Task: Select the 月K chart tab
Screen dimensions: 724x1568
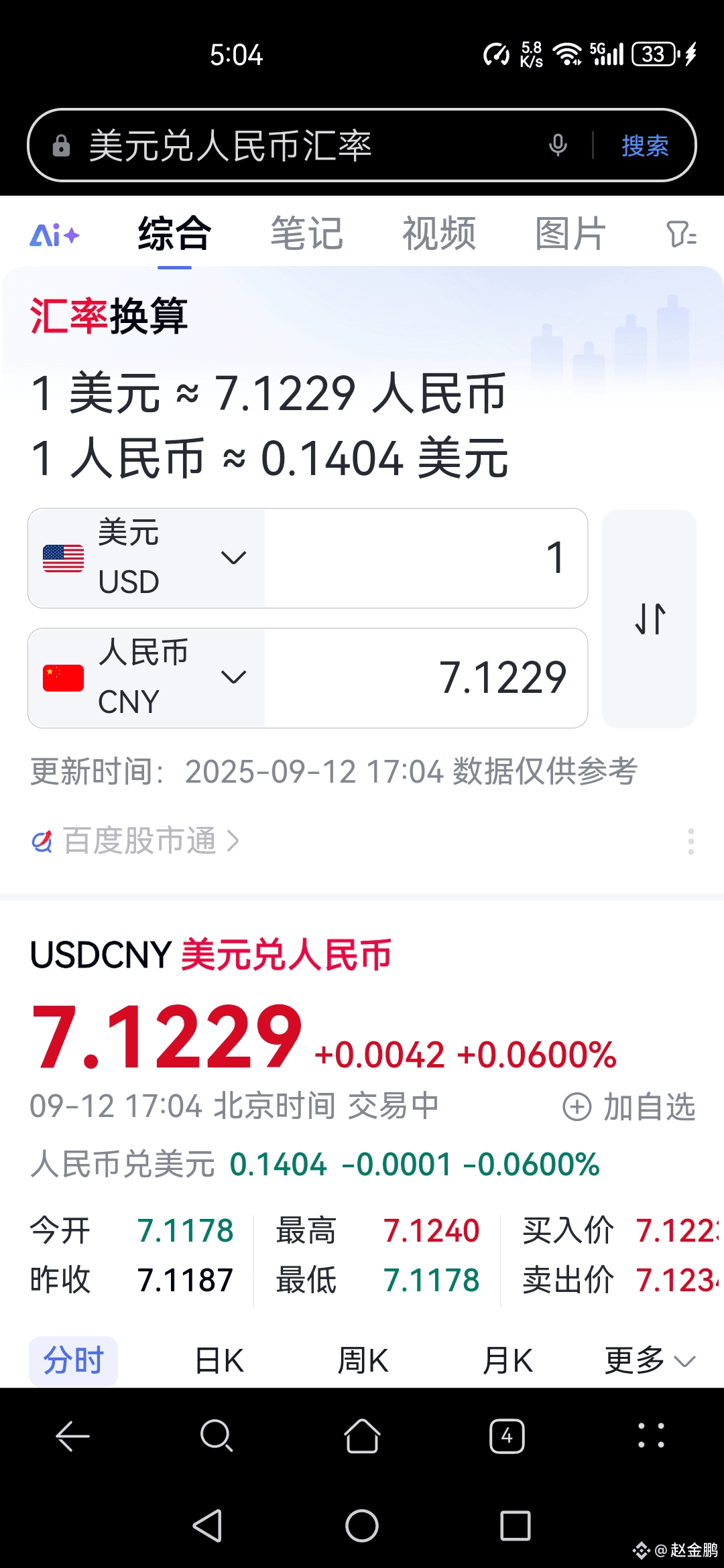Action: point(507,1361)
